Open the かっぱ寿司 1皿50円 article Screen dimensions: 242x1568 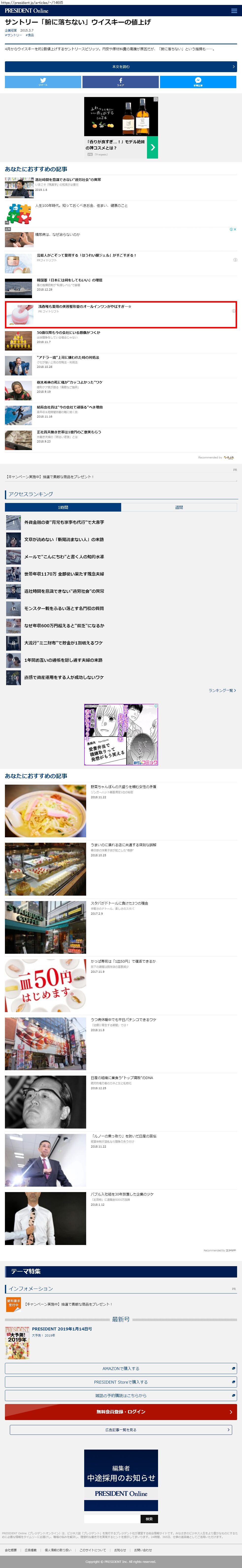tap(123, 961)
